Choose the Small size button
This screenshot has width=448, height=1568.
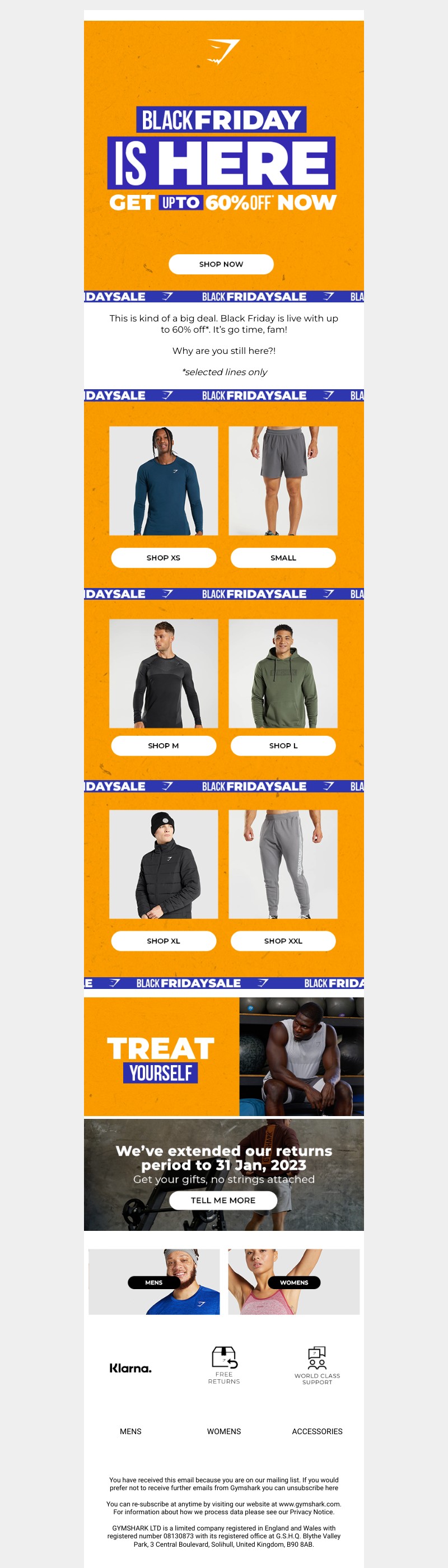coord(283,558)
